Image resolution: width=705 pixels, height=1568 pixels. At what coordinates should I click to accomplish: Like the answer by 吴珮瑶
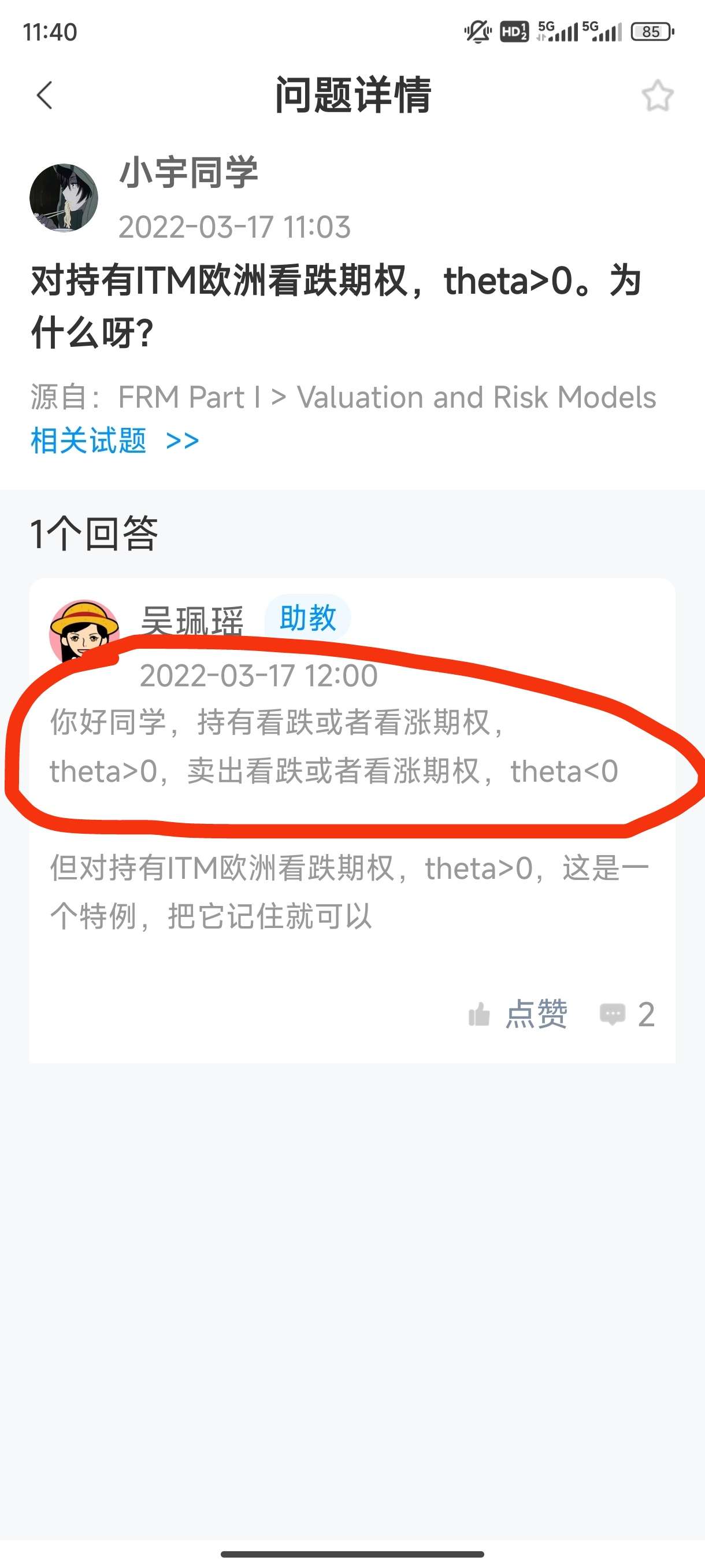(x=518, y=1014)
